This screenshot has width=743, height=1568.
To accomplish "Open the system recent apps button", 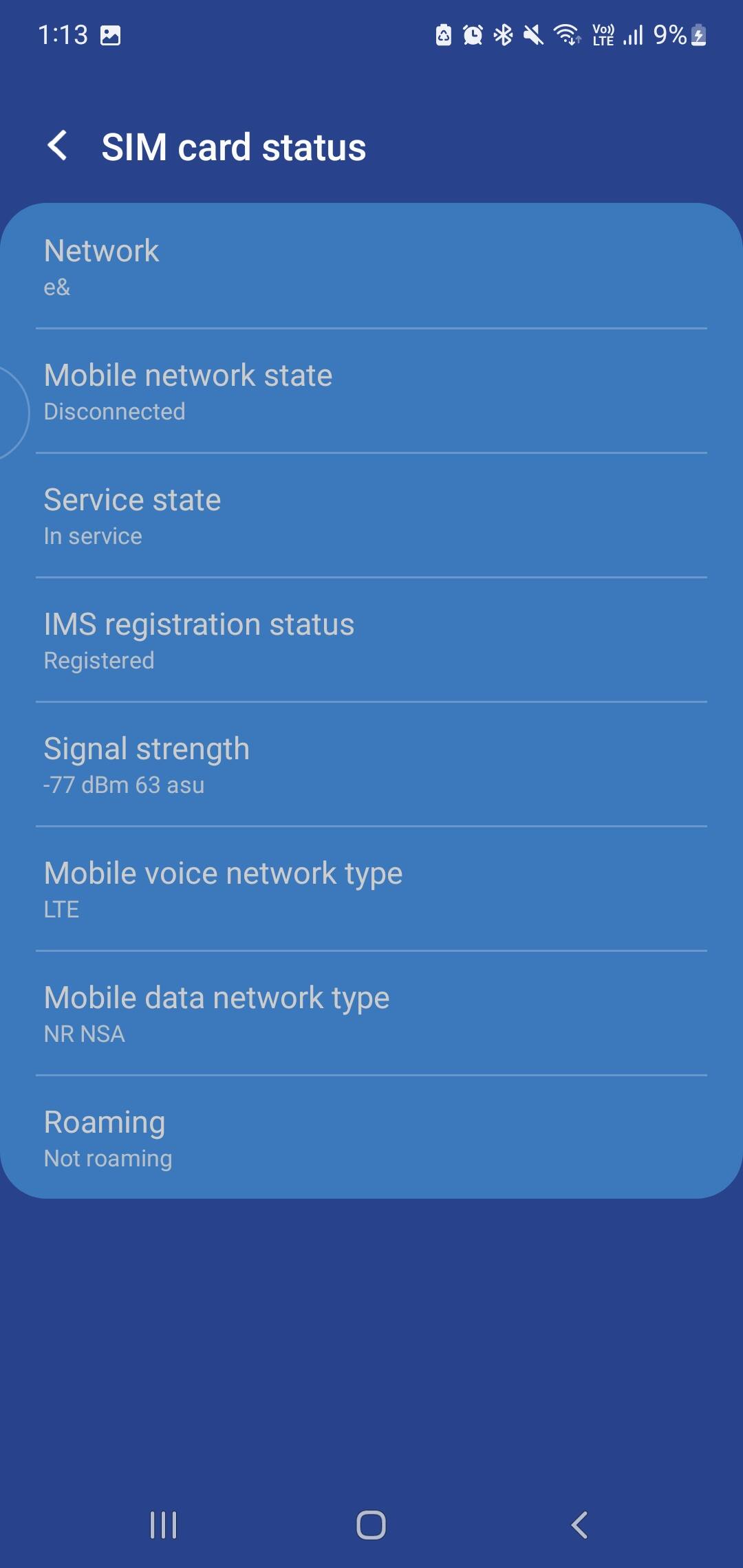I will pyautogui.click(x=164, y=1525).
